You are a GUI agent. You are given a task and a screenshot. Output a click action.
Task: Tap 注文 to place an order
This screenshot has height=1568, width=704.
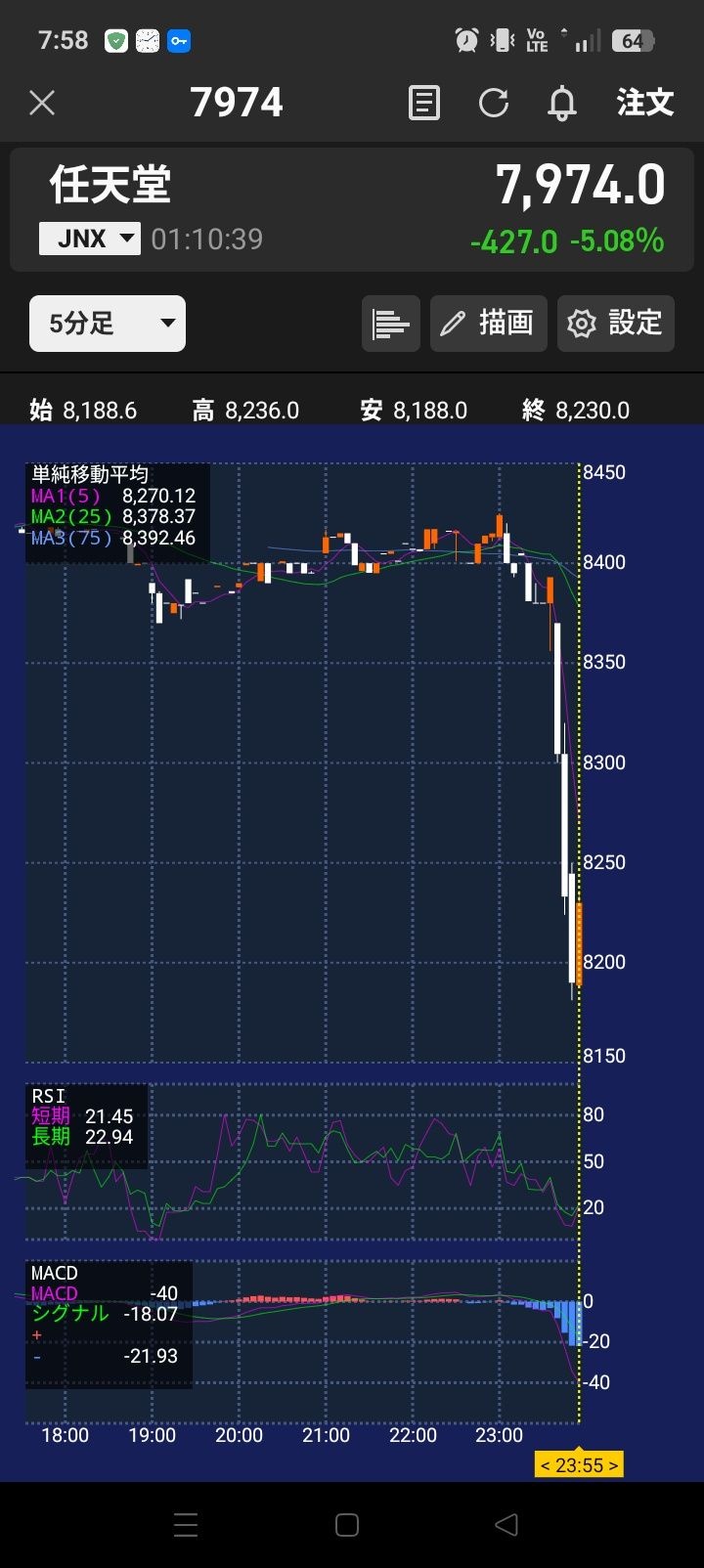(644, 103)
